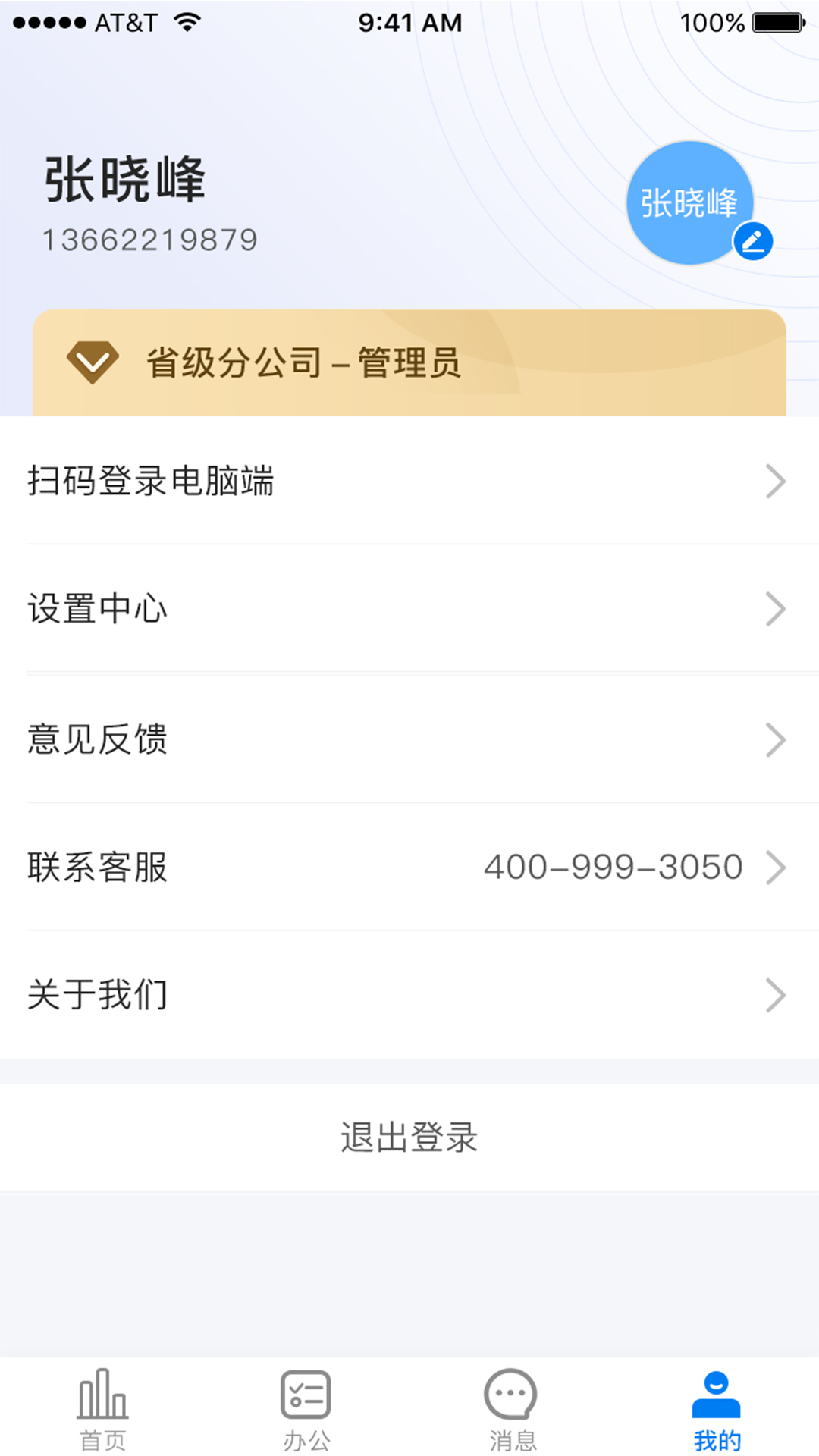Viewport: 819px width, 1456px height.
Task: Call customer service 400-999-3050
Action: pos(614,867)
